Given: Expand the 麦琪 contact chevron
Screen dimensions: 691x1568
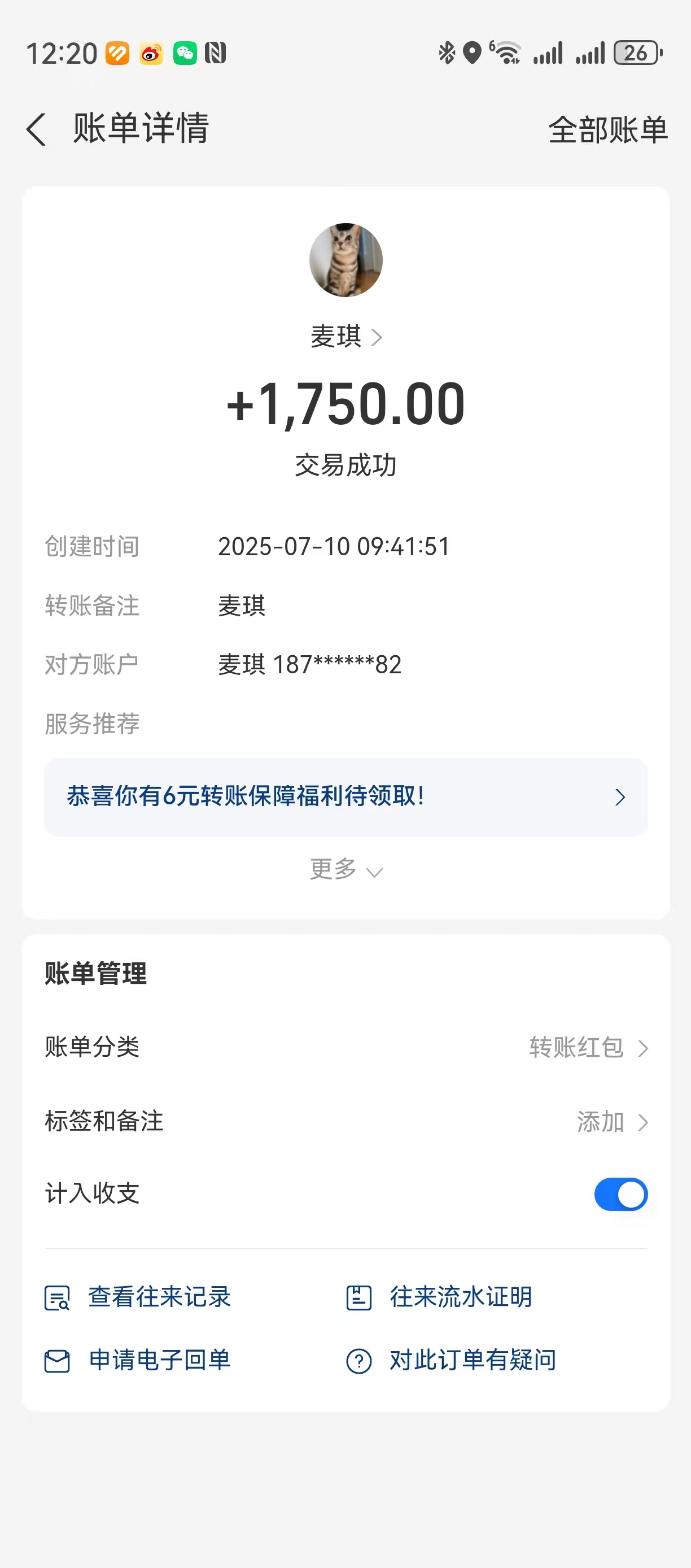Looking at the screenshot, I should point(381,338).
